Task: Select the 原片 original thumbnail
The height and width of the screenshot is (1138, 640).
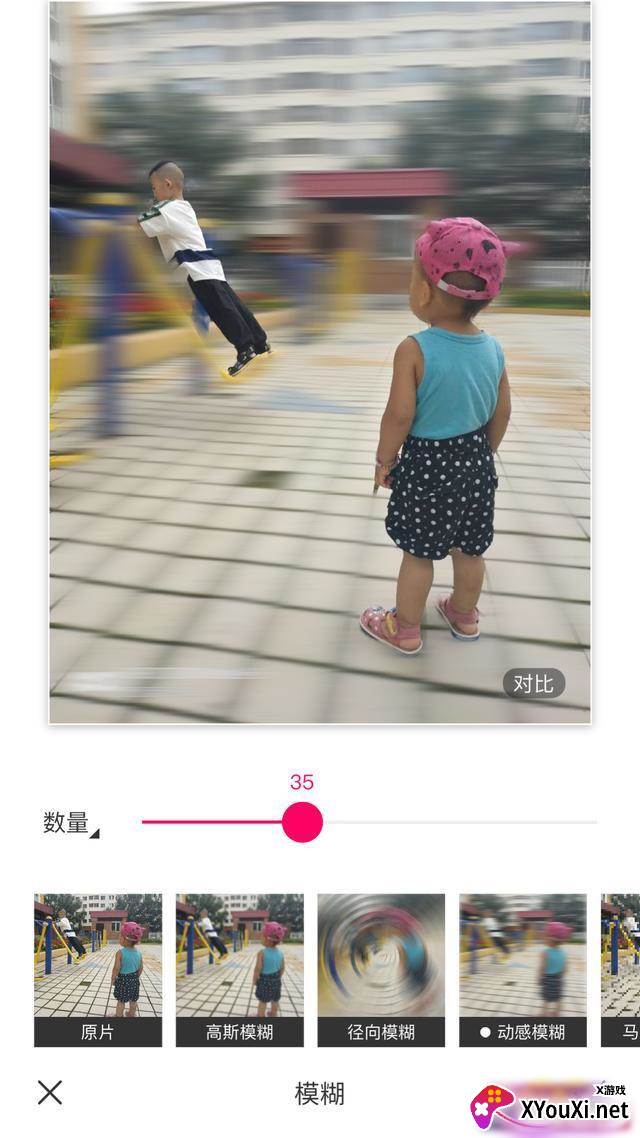Action: (98, 968)
